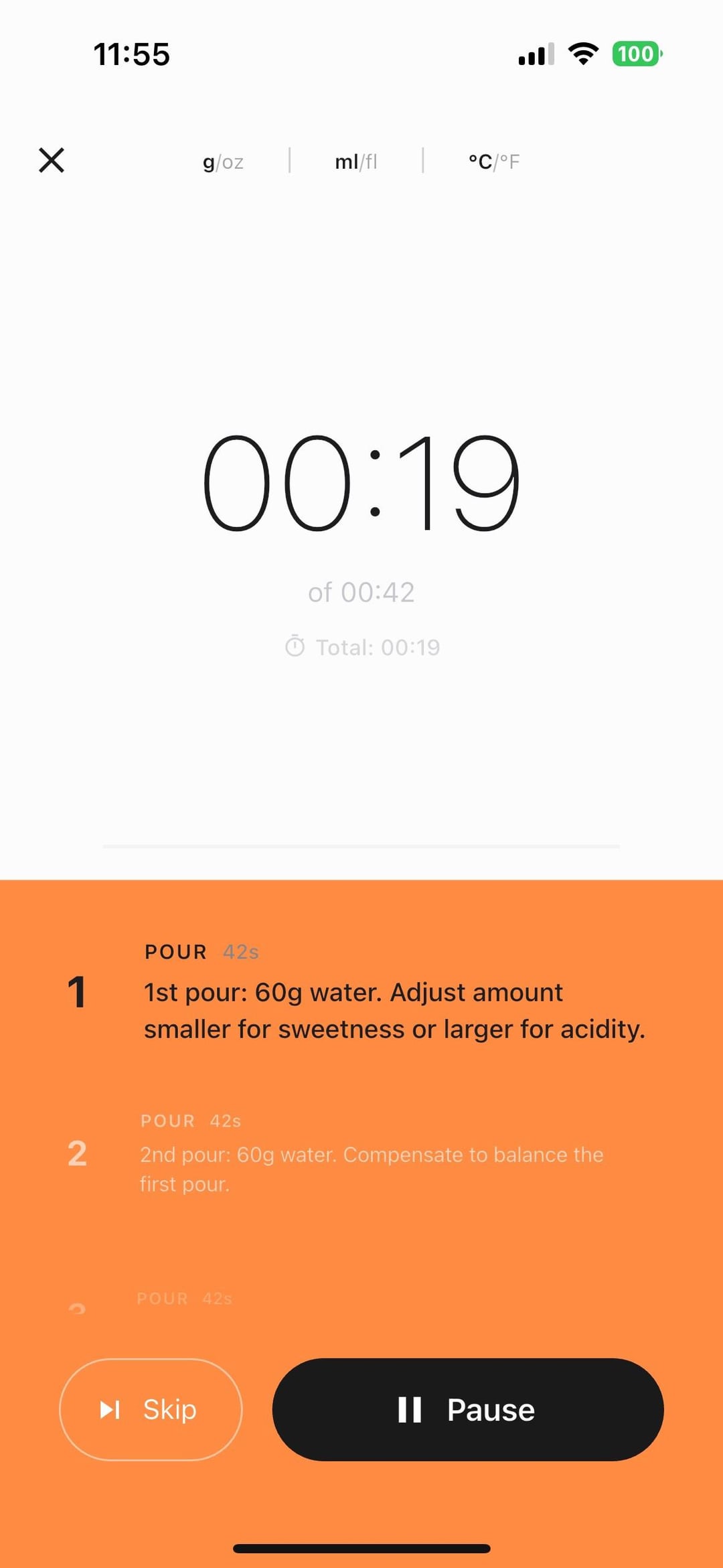Pause the brew timer
The height and width of the screenshot is (1568, 723).
468,1409
